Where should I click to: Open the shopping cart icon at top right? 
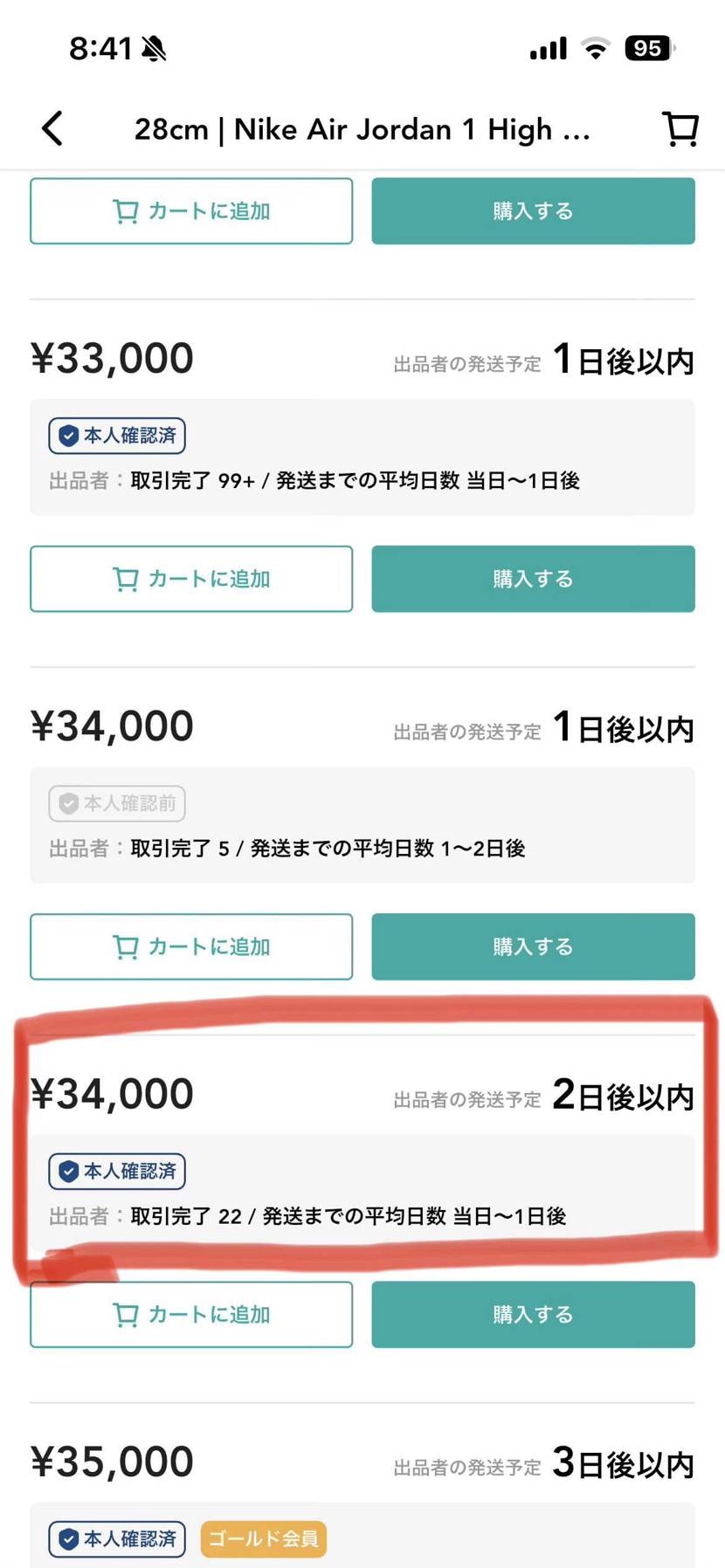pyautogui.click(x=680, y=127)
